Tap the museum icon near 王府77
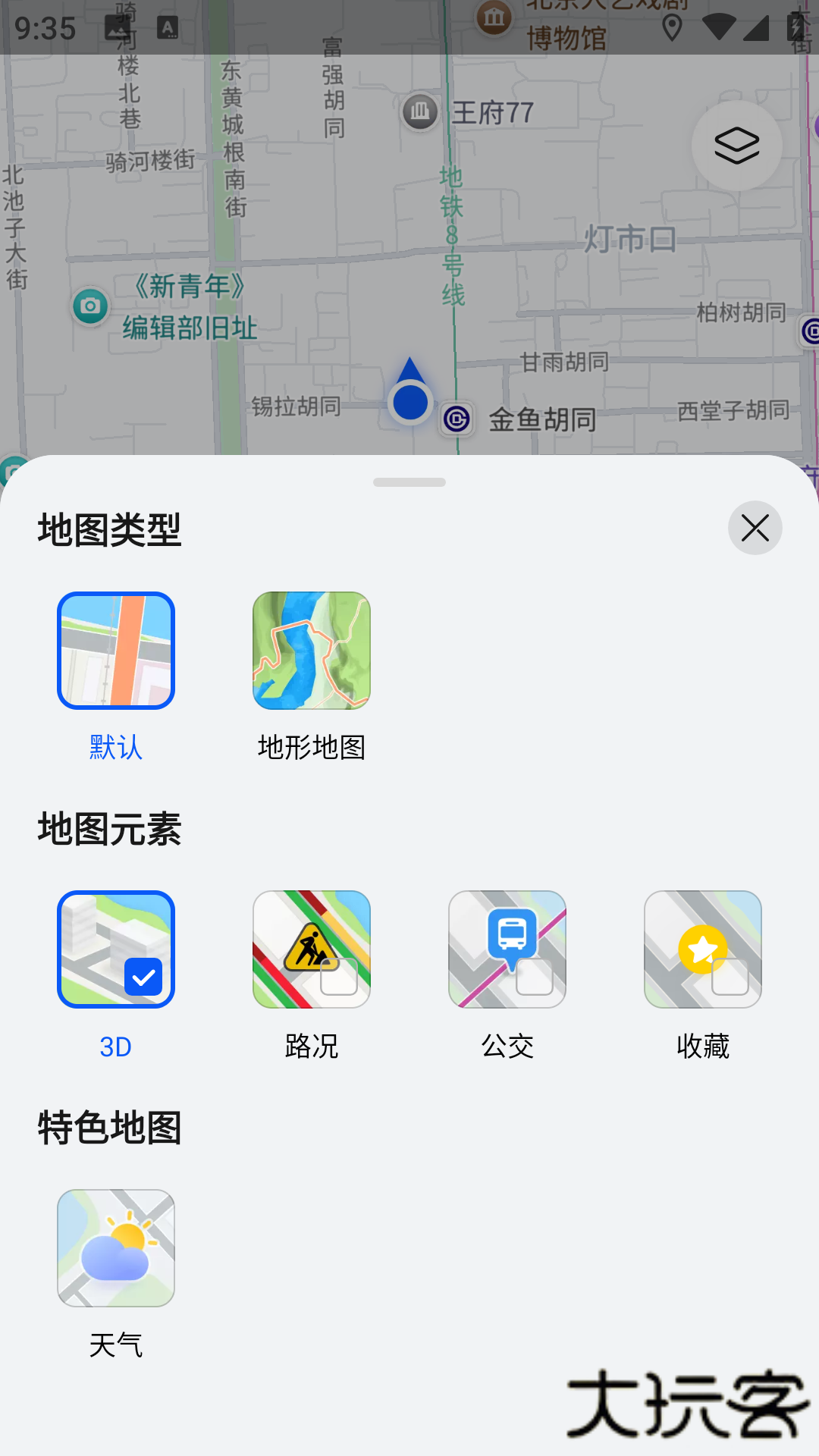Screen dimensions: 819x1456 click(419, 110)
